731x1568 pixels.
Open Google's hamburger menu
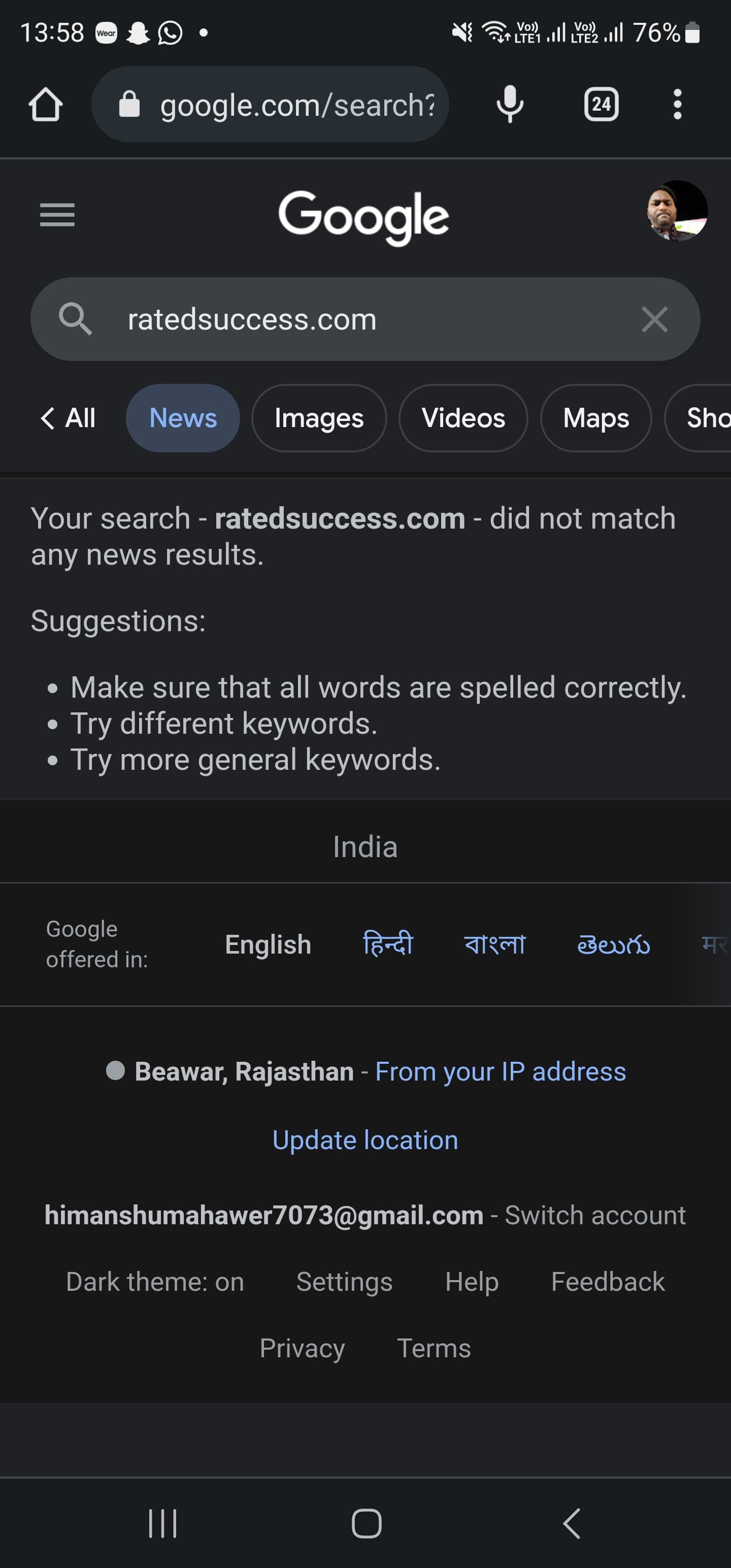click(x=57, y=215)
